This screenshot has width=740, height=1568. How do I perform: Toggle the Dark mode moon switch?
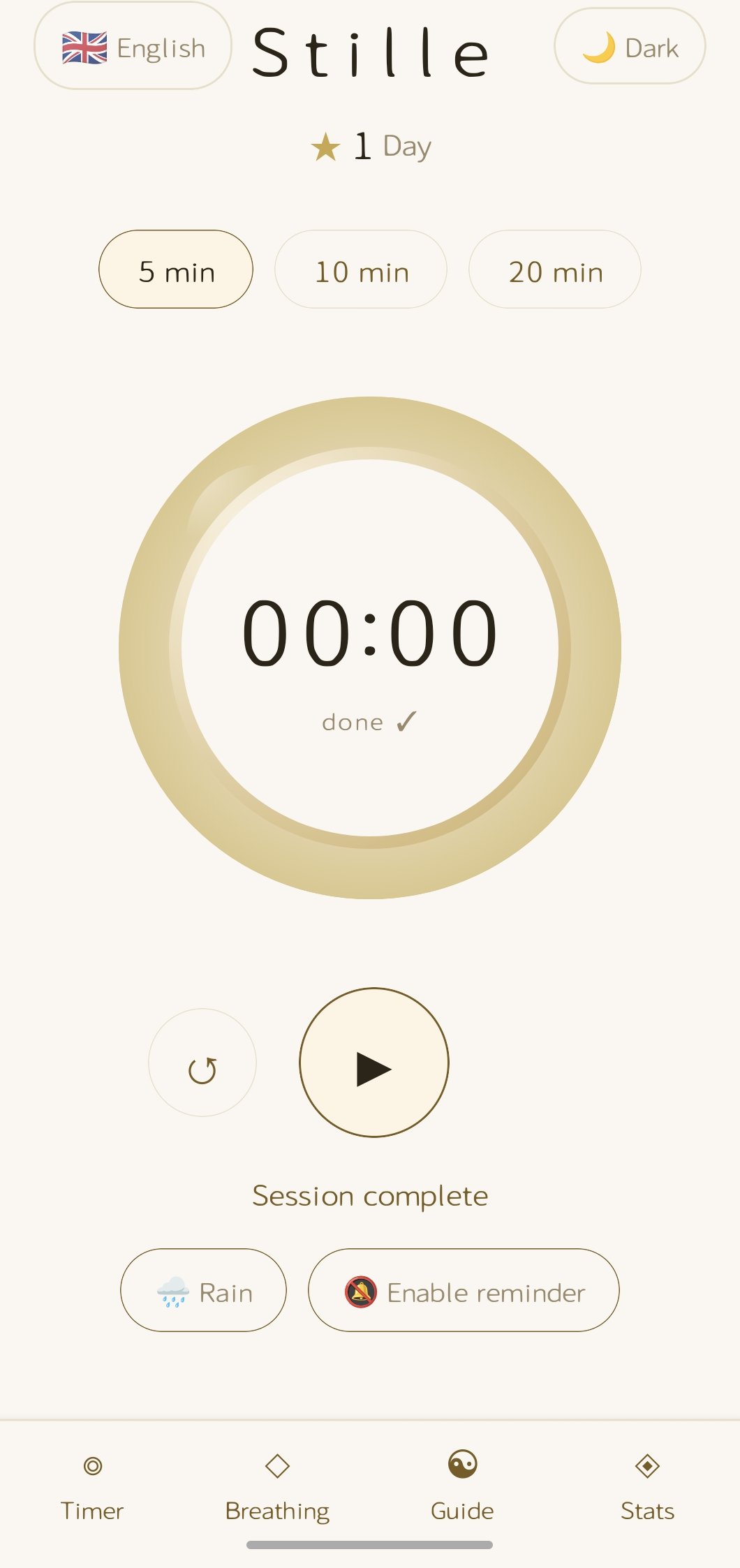[x=628, y=47]
